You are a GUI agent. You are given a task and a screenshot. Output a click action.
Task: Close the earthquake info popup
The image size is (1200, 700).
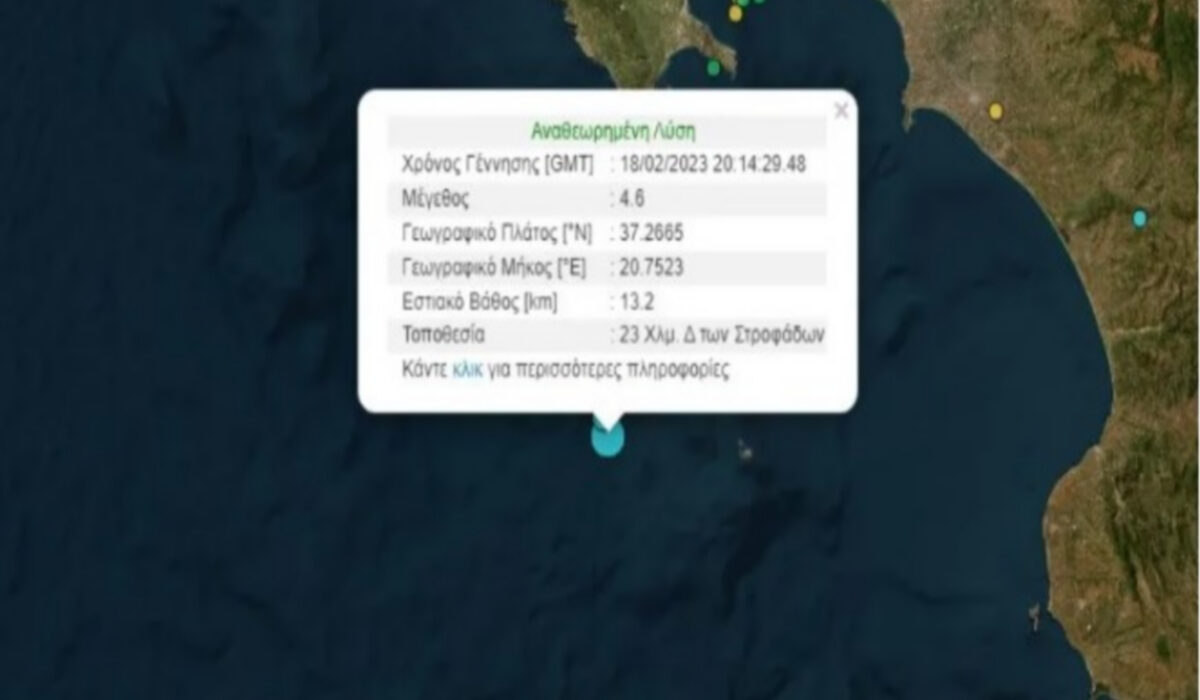tap(841, 110)
